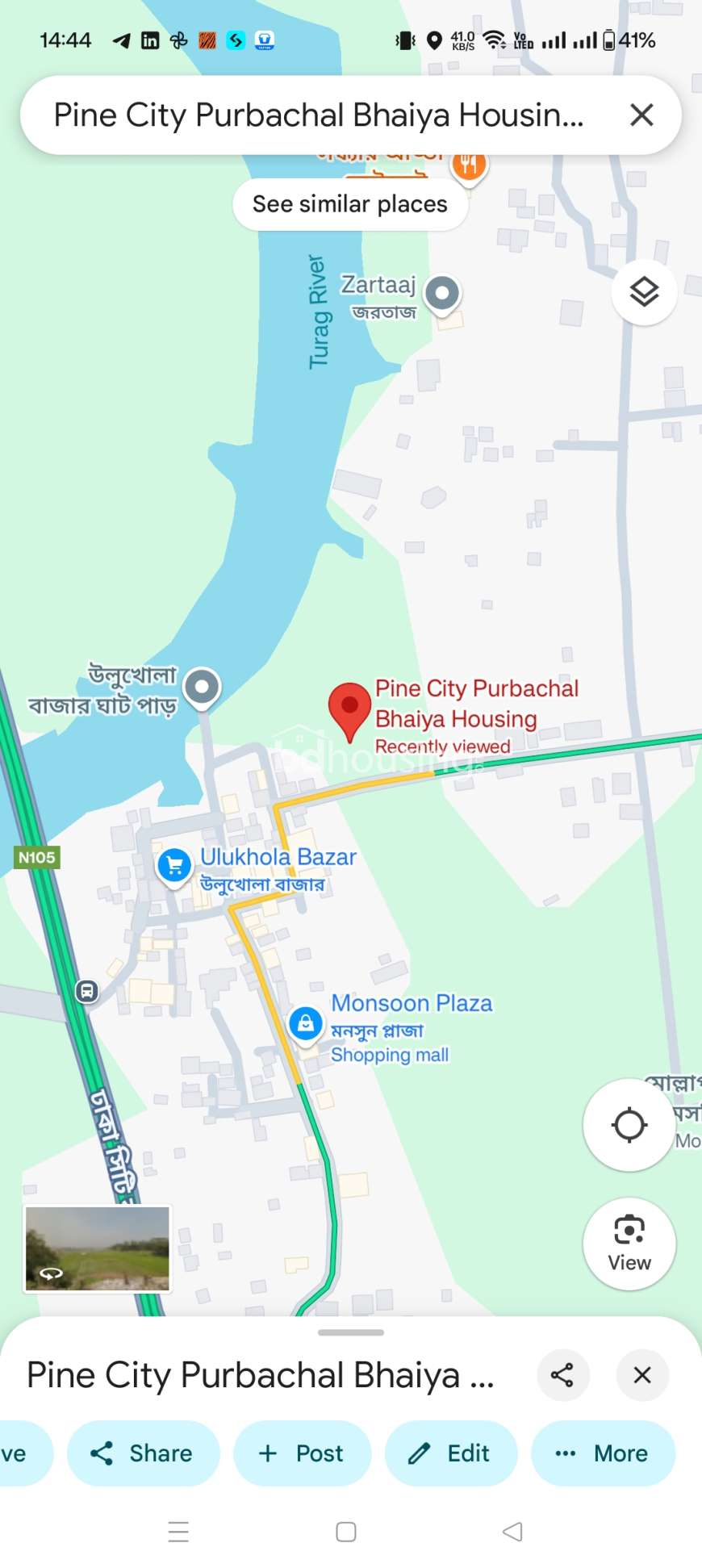Select the Monsoon Plaza marker
702x1568 pixels.
click(x=306, y=1025)
